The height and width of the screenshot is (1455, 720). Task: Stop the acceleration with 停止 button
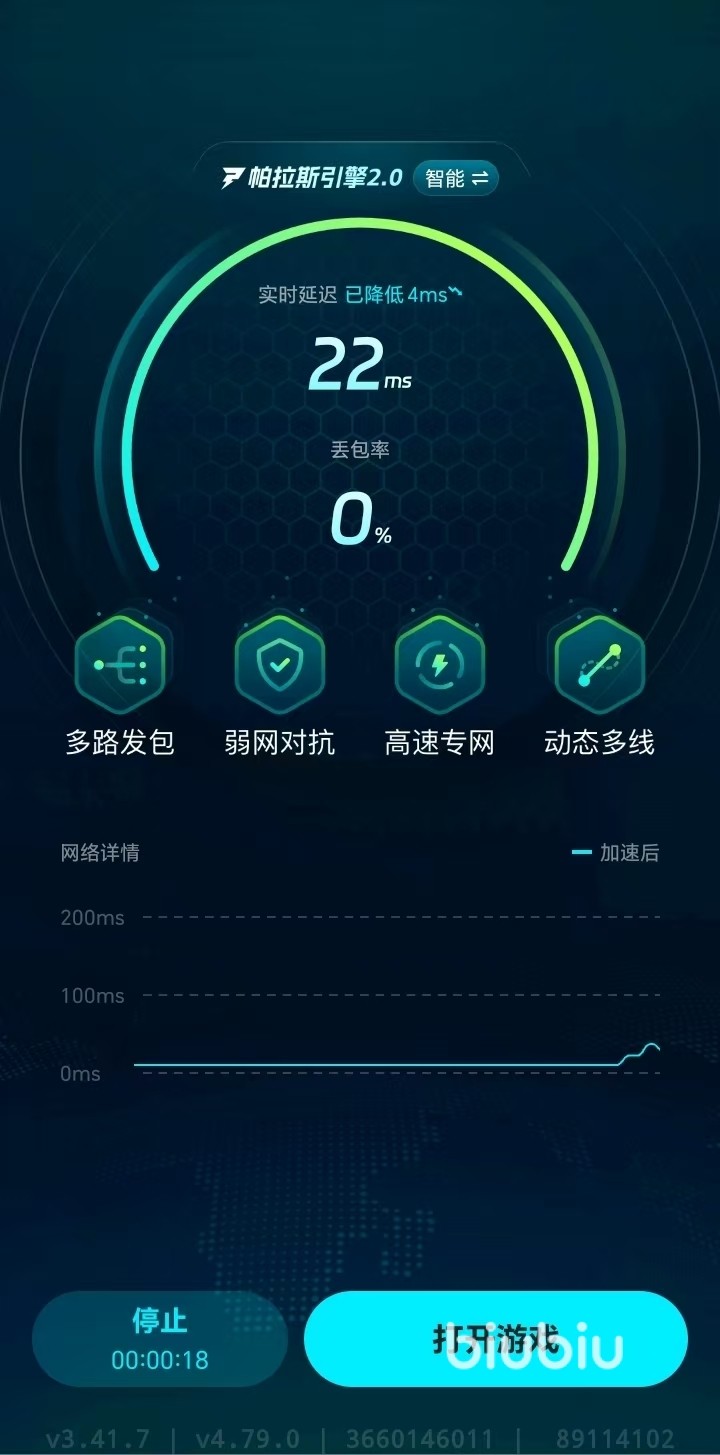pyautogui.click(x=160, y=1338)
